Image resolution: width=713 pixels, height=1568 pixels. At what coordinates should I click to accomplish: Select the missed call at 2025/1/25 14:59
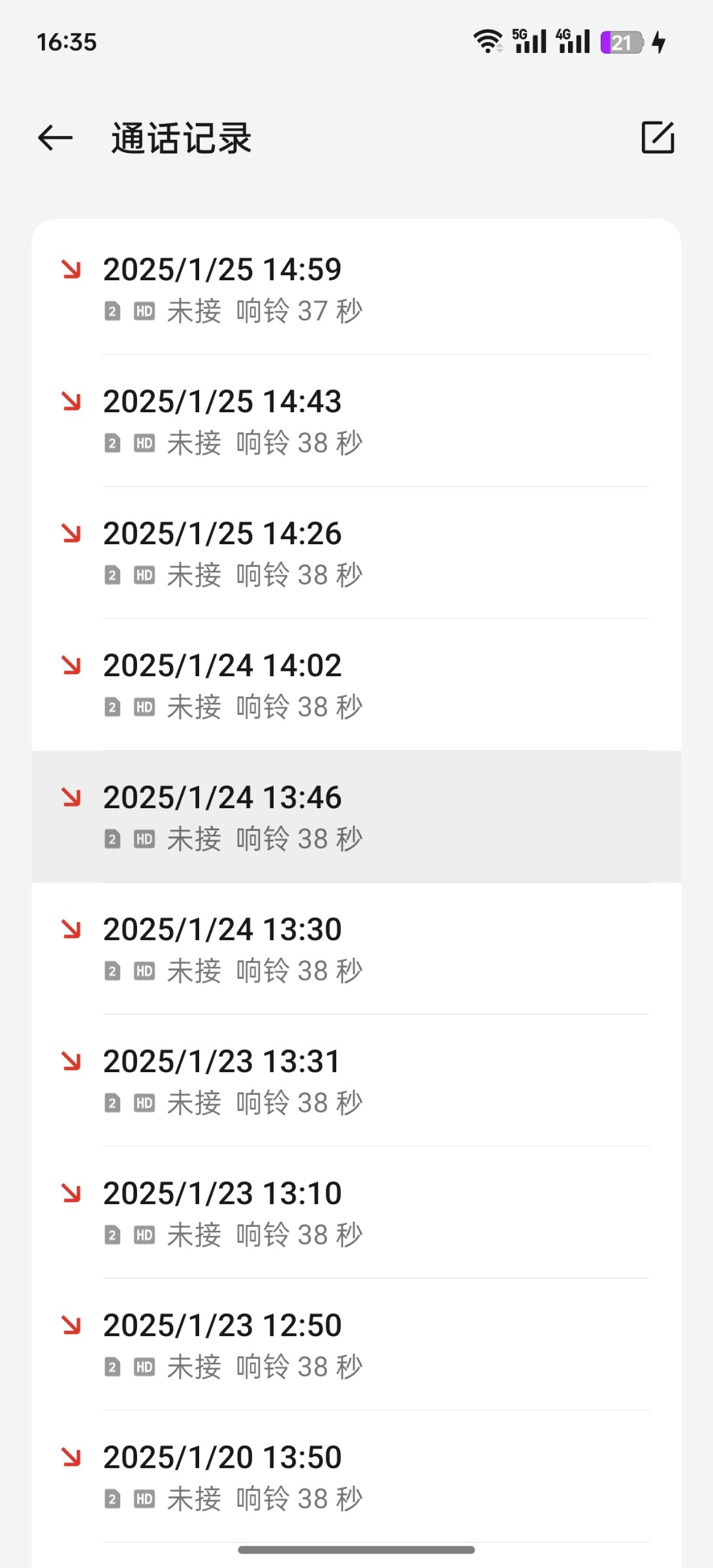(x=356, y=289)
